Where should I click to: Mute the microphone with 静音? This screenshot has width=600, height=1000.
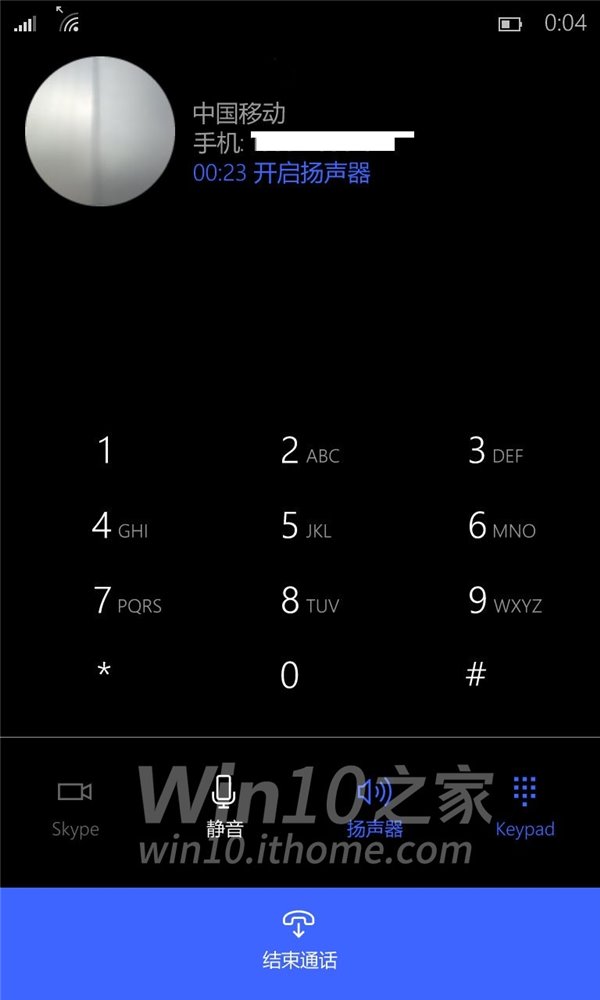tap(224, 807)
